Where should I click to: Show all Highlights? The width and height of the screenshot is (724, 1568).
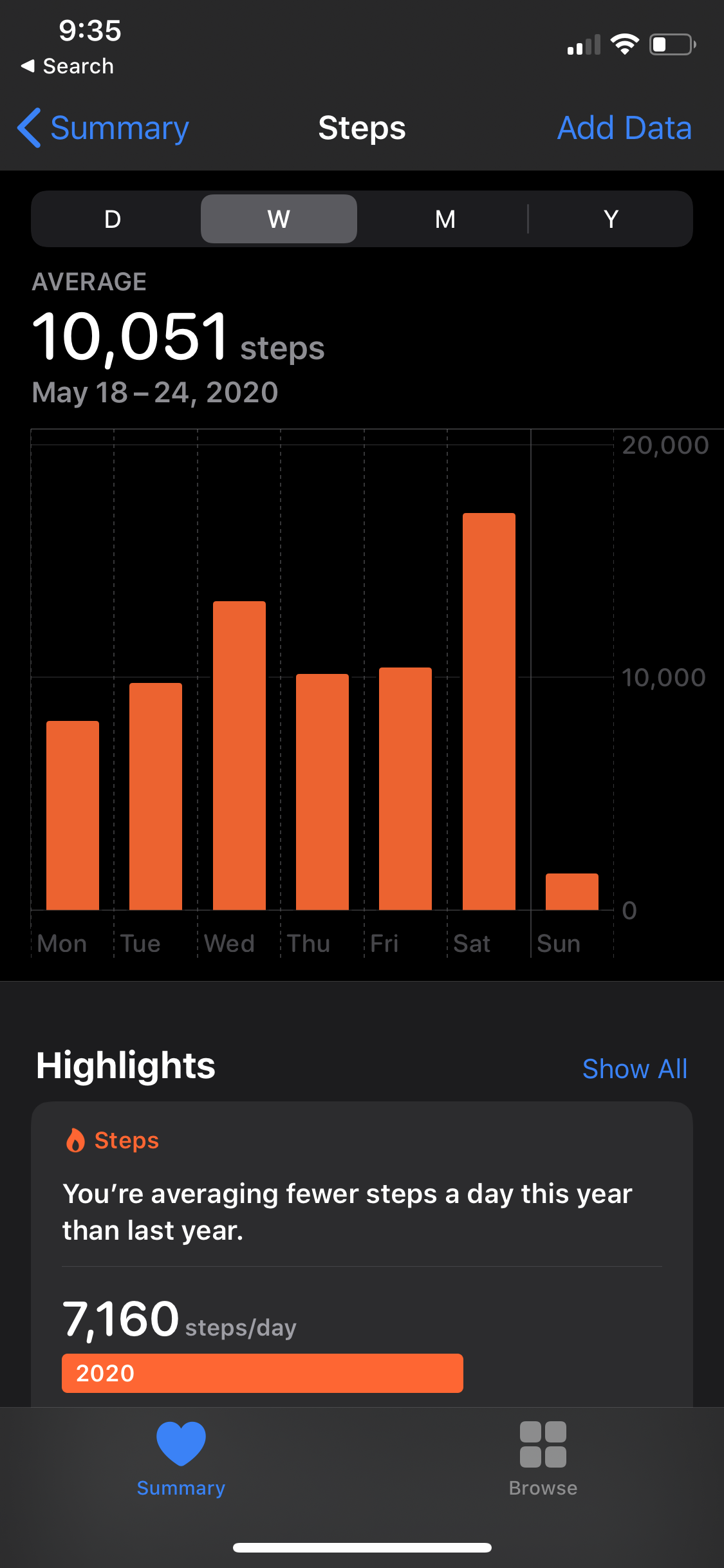[635, 1069]
